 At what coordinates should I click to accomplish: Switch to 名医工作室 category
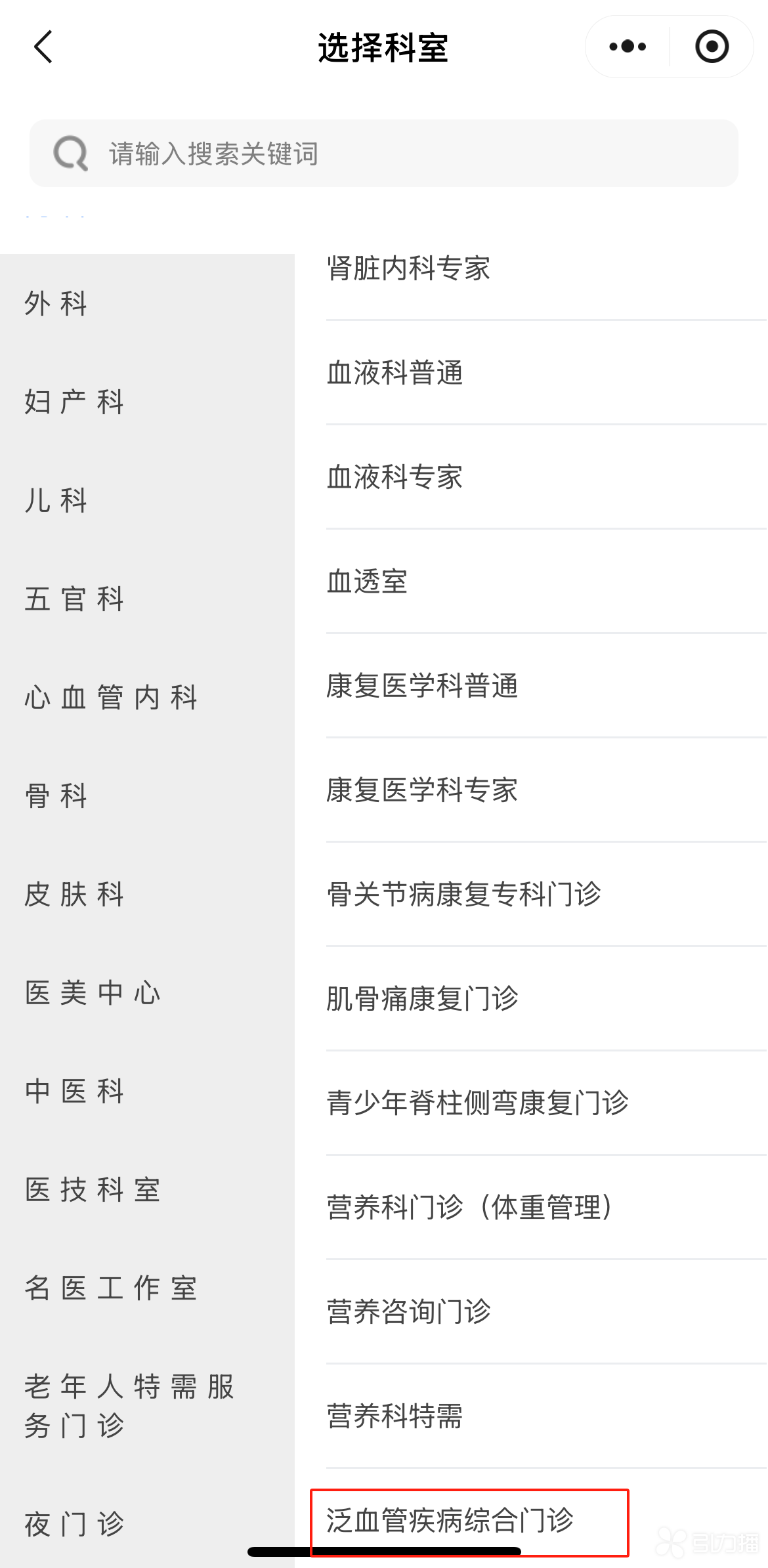point(111,1288)
